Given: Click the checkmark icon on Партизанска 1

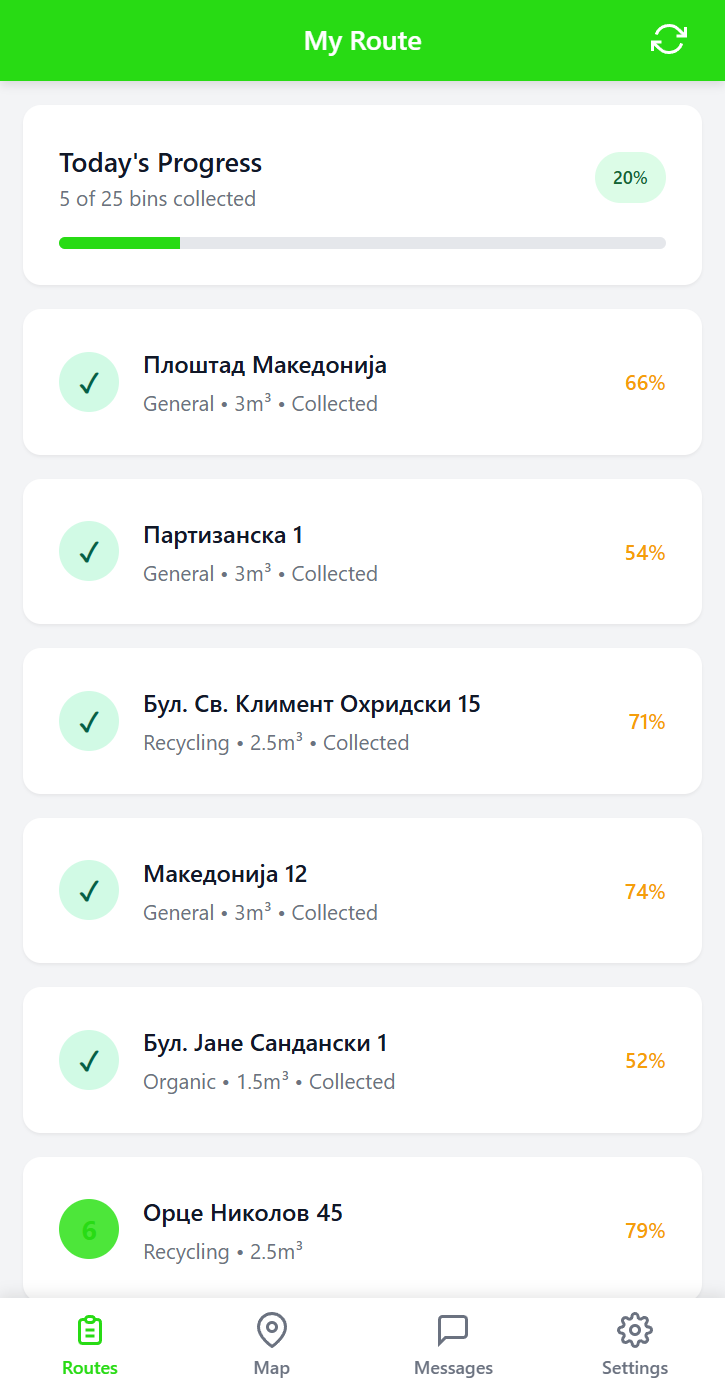Looking at the screenshot, I should (x=89, y=551).
